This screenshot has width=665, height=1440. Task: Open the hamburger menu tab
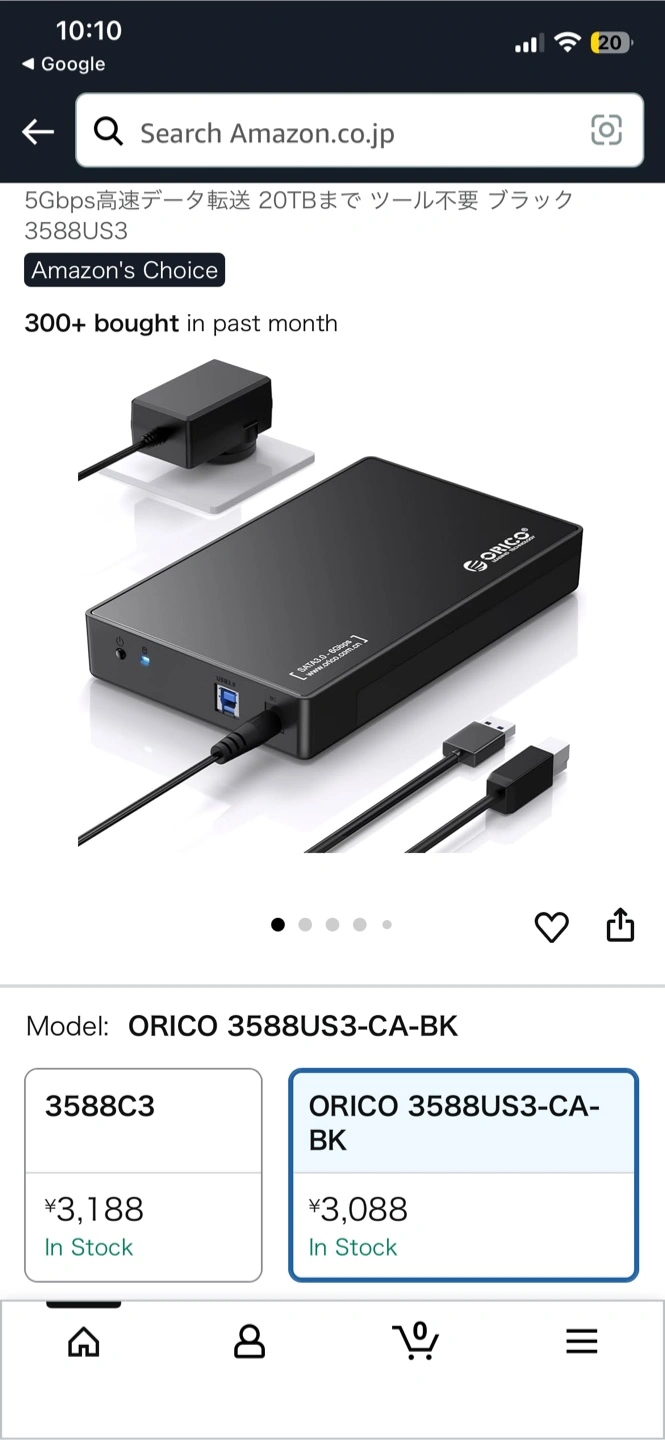(x=581, y=1341)
